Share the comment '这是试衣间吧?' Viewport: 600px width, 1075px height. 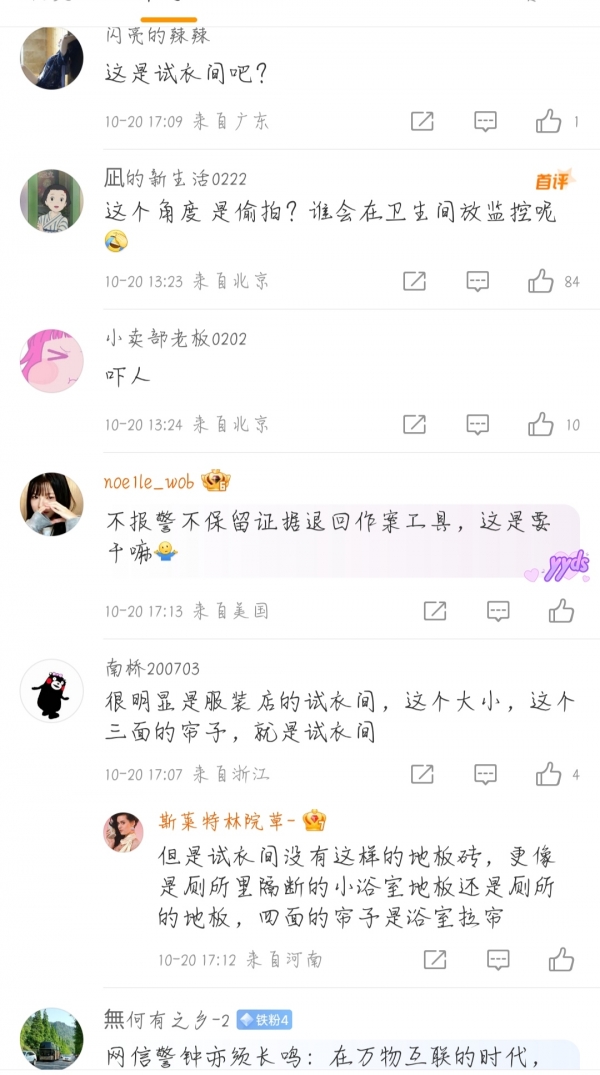coord(422,122)
